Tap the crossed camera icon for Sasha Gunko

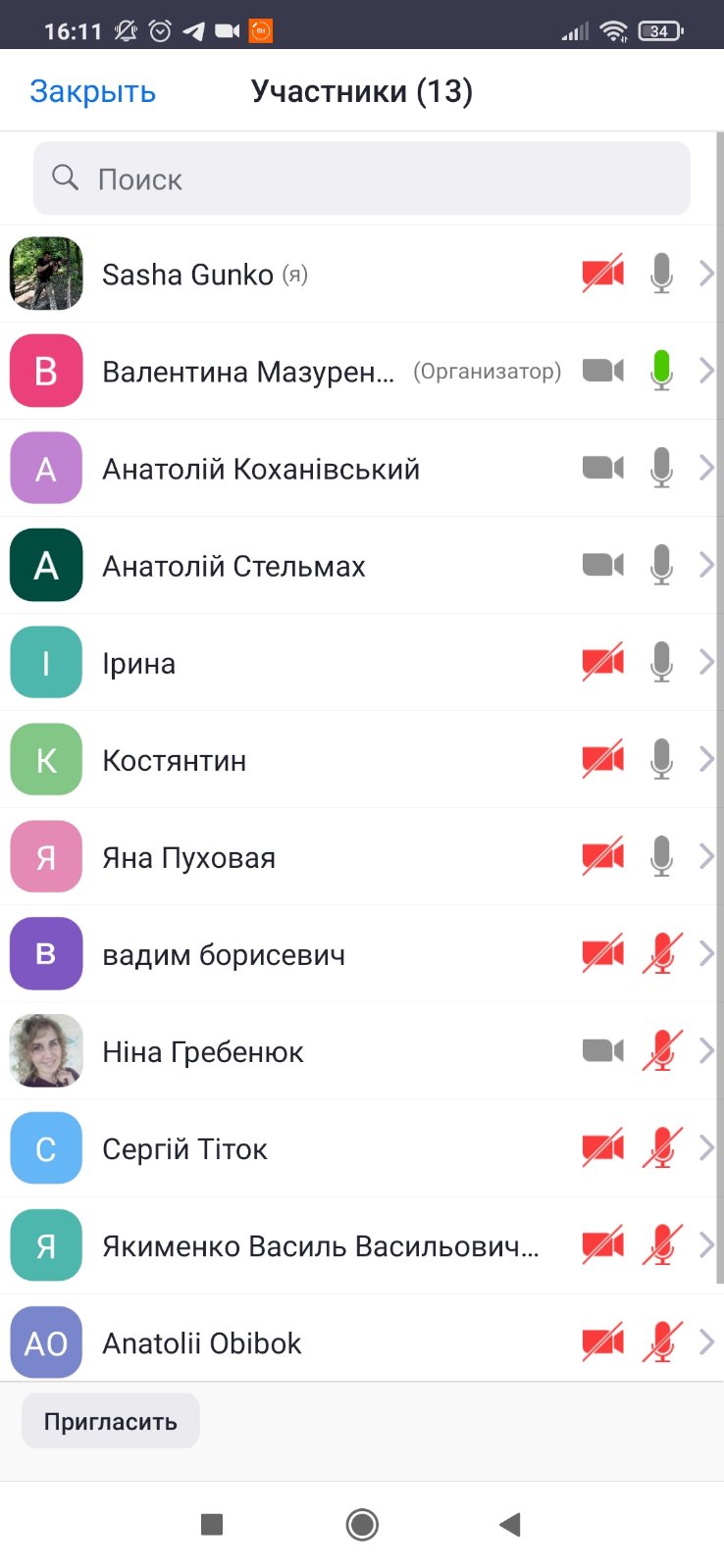click(x=602, y=274)
